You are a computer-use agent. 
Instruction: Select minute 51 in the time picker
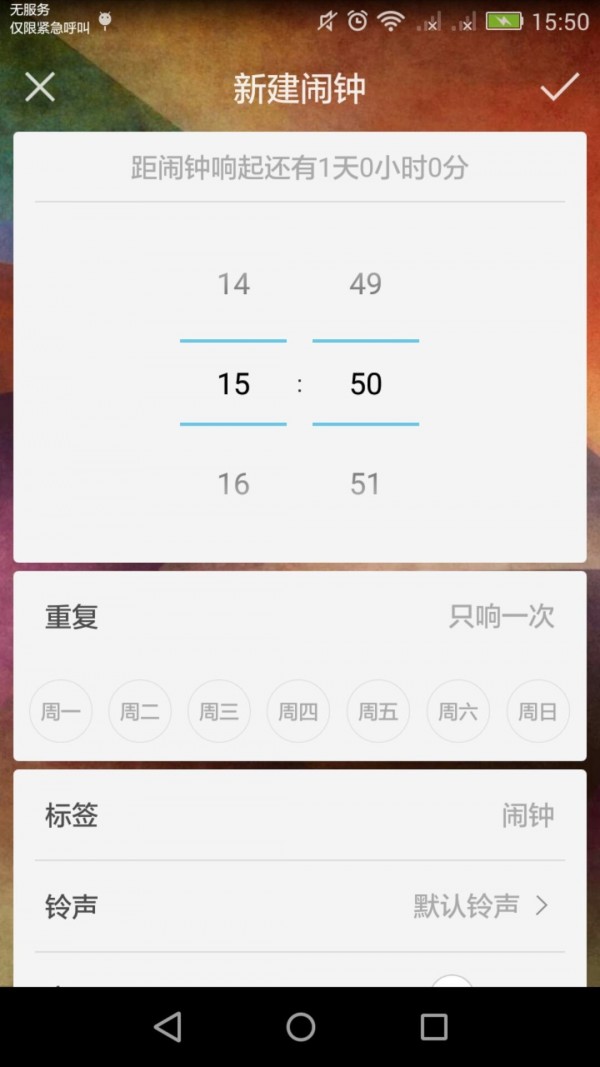click(x=365, y=484)
